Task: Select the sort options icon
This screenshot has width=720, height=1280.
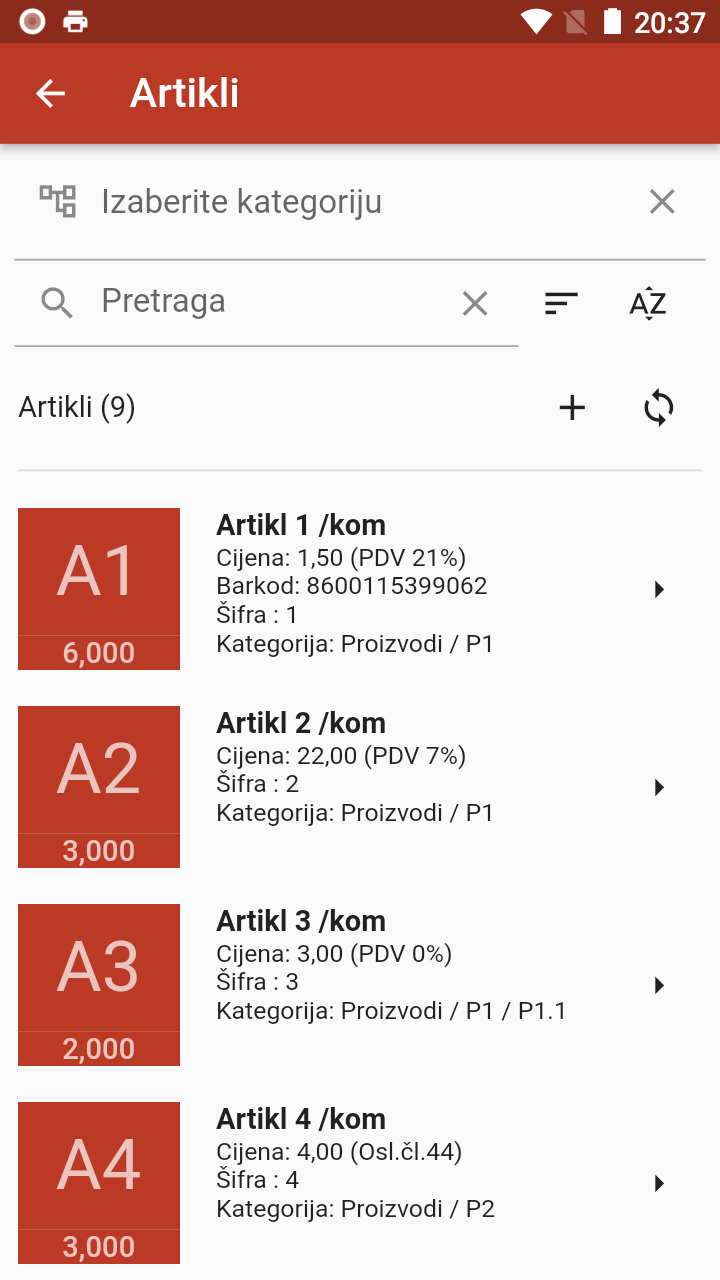Action: pyautogui.click(x=561, y=303)
